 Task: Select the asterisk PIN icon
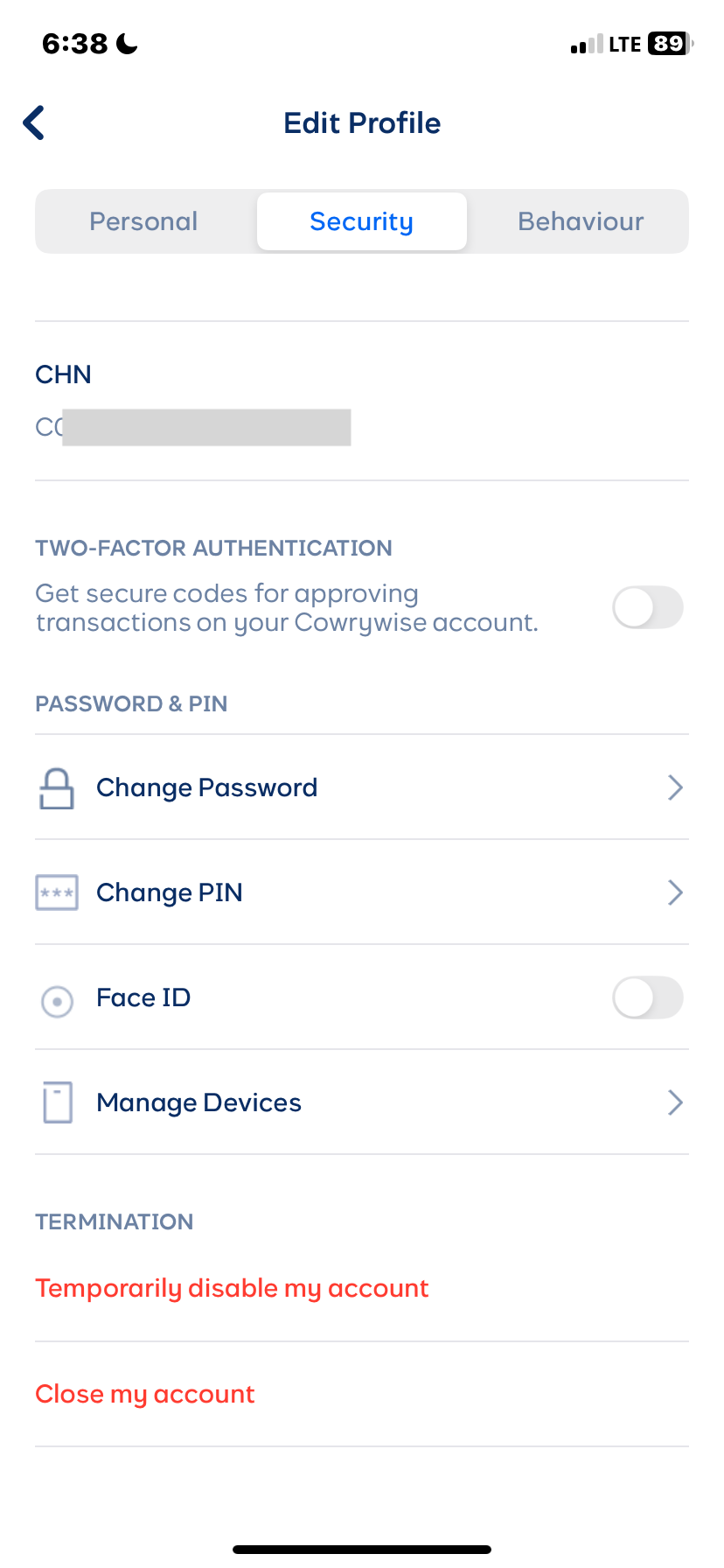point(56,892)
